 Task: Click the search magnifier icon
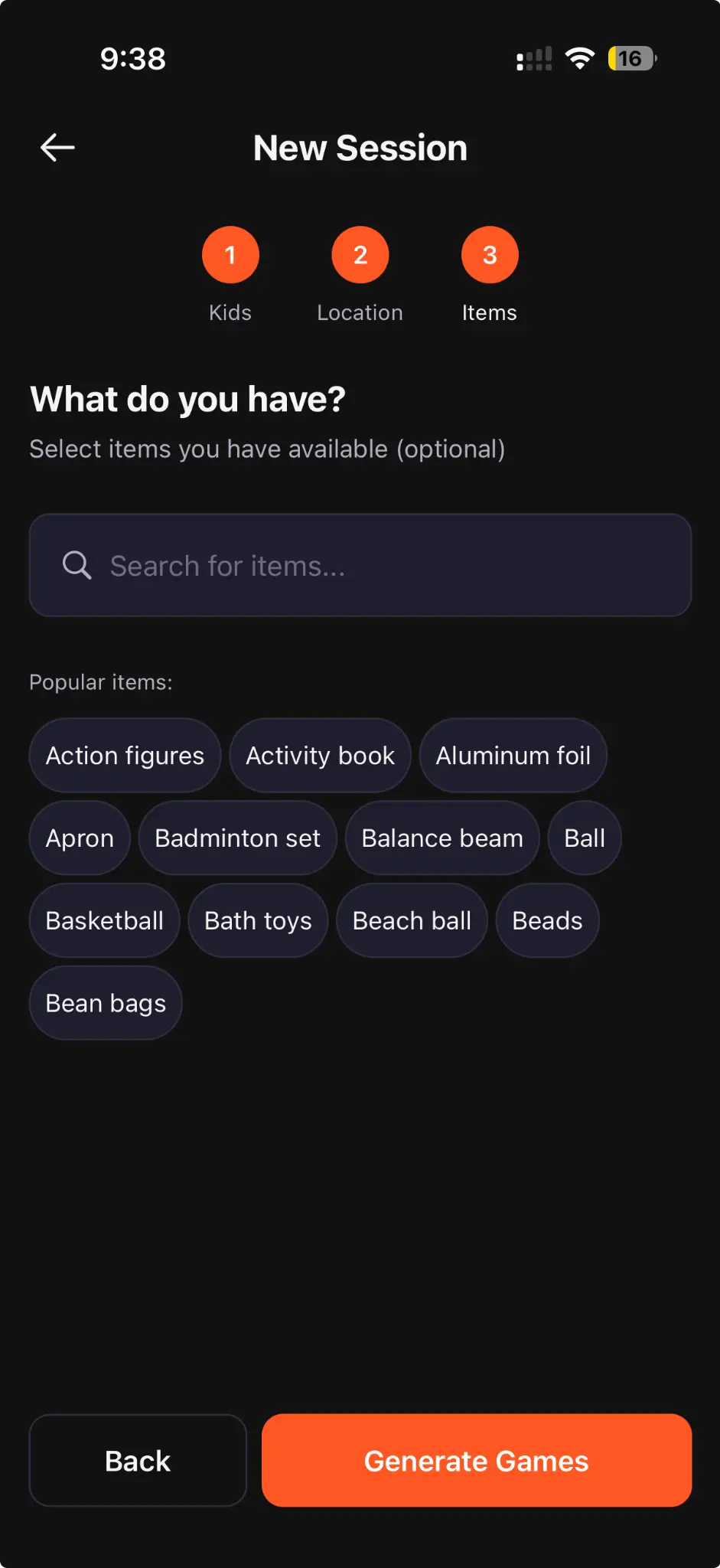point(76,565)
